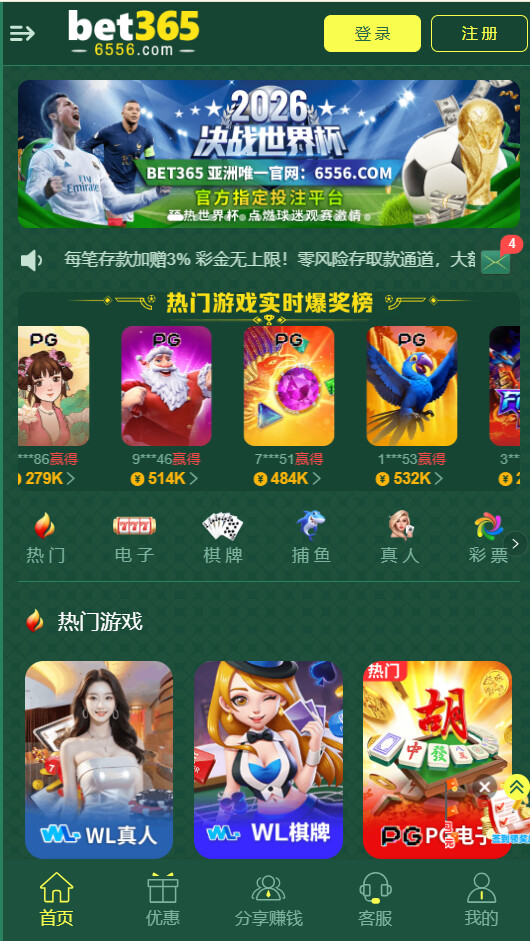Select the 彩票 category
Image resolution: width=530 pixels, height=941 pixels.
tap(488, 538)
